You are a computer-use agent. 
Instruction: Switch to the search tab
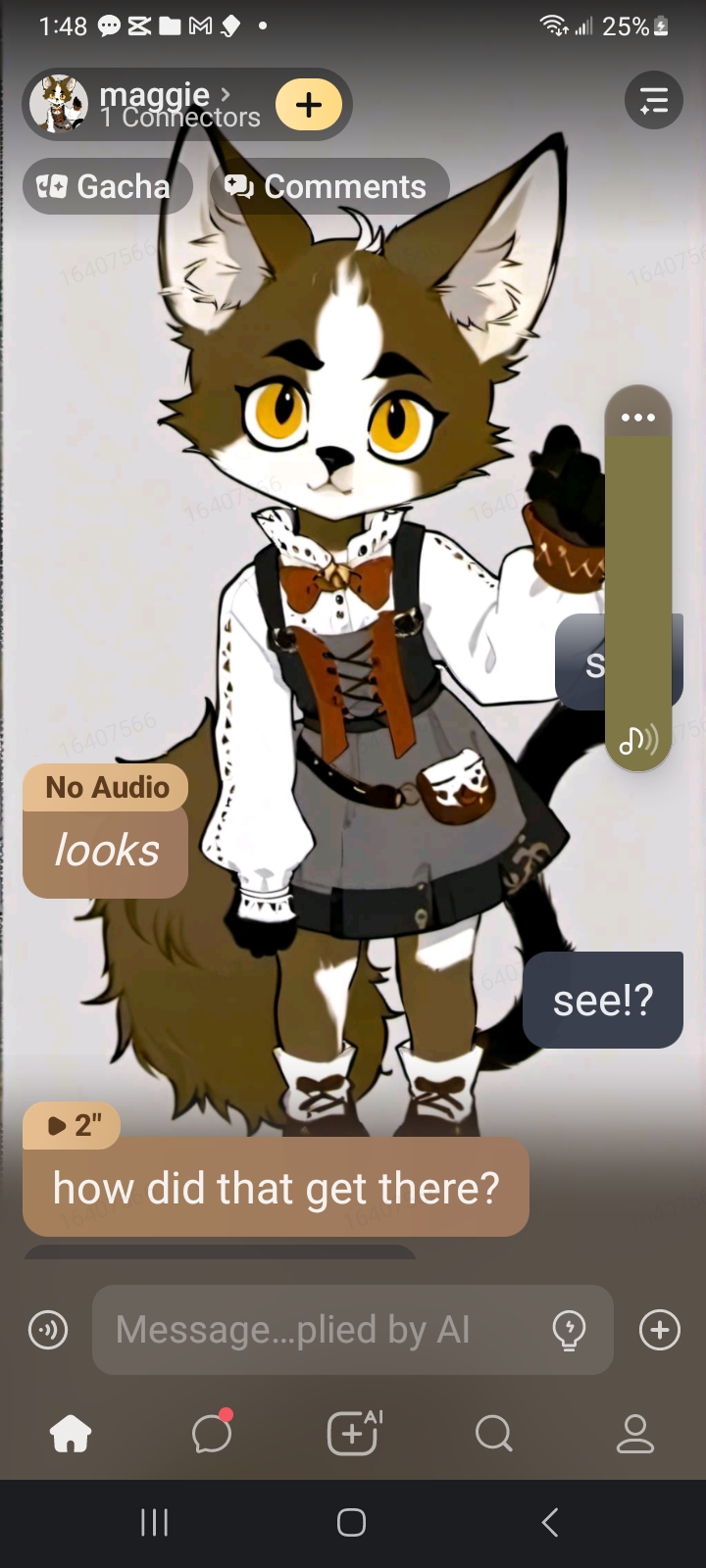493,1435
